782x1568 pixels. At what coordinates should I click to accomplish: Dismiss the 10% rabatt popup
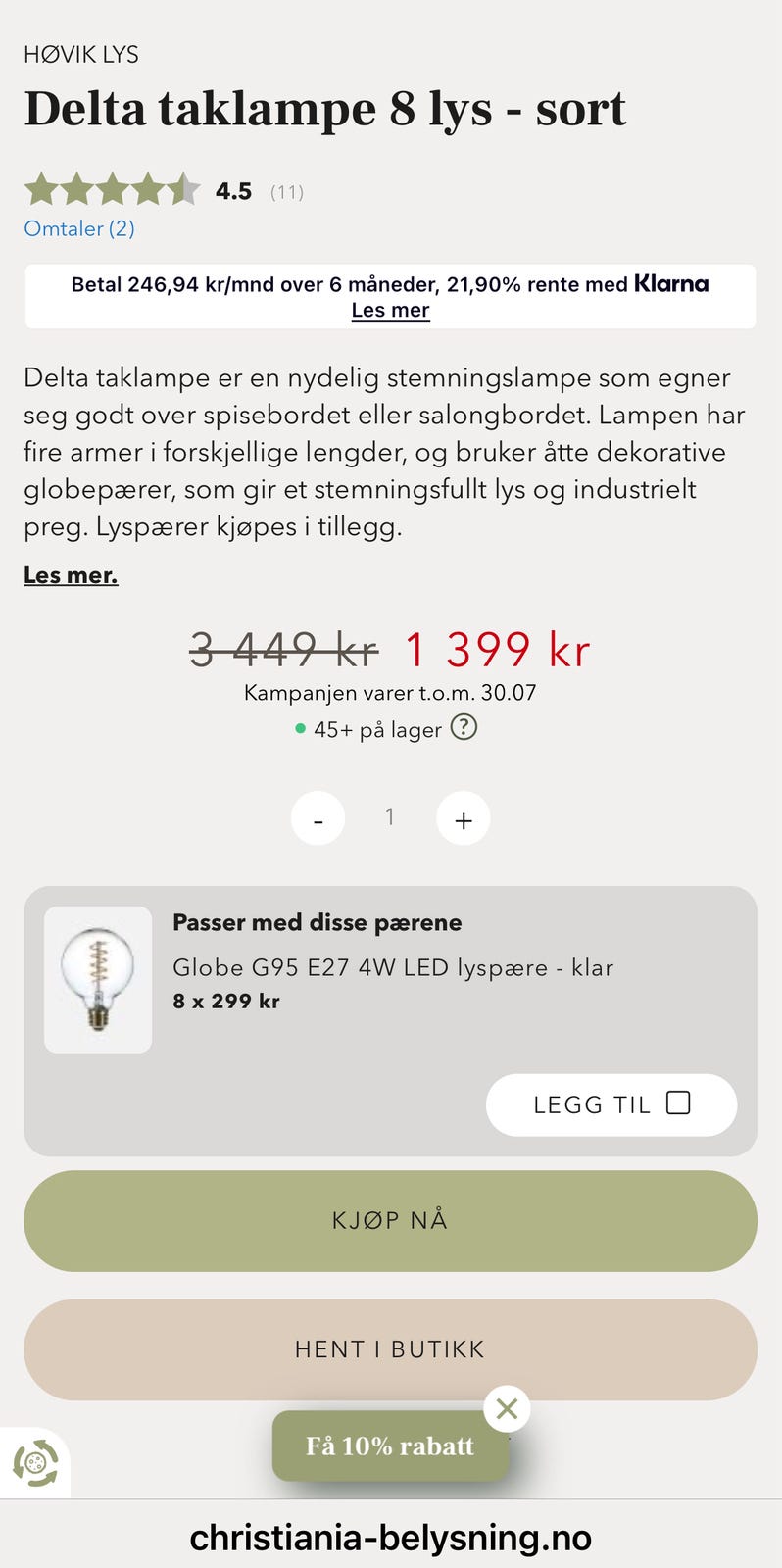tap(507, 1409)
